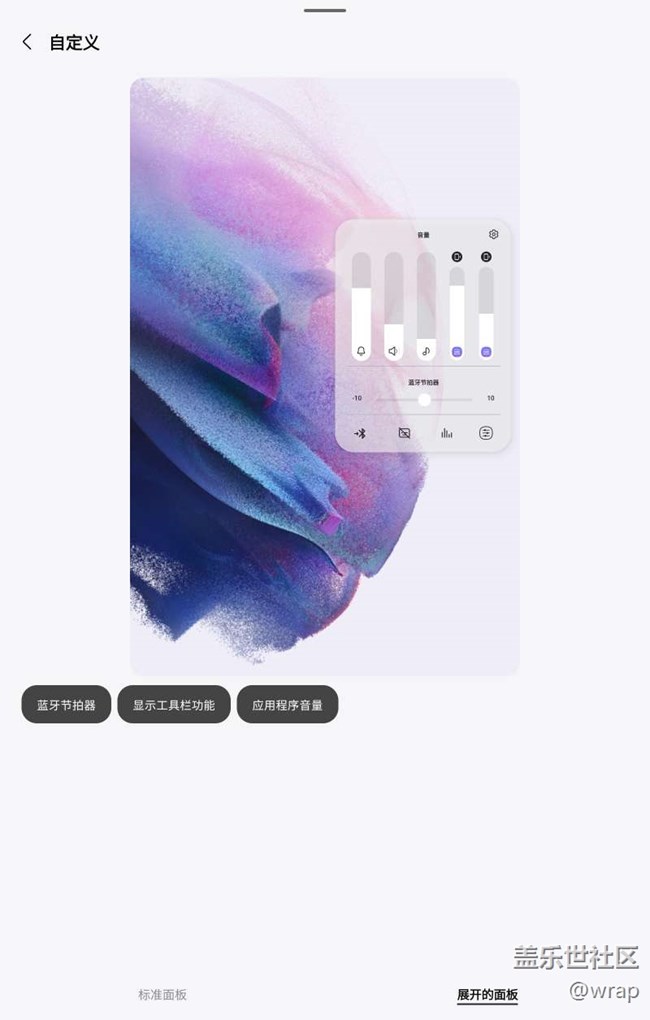Toggle the 应用程序音量 chip

(x=287, y=704)
